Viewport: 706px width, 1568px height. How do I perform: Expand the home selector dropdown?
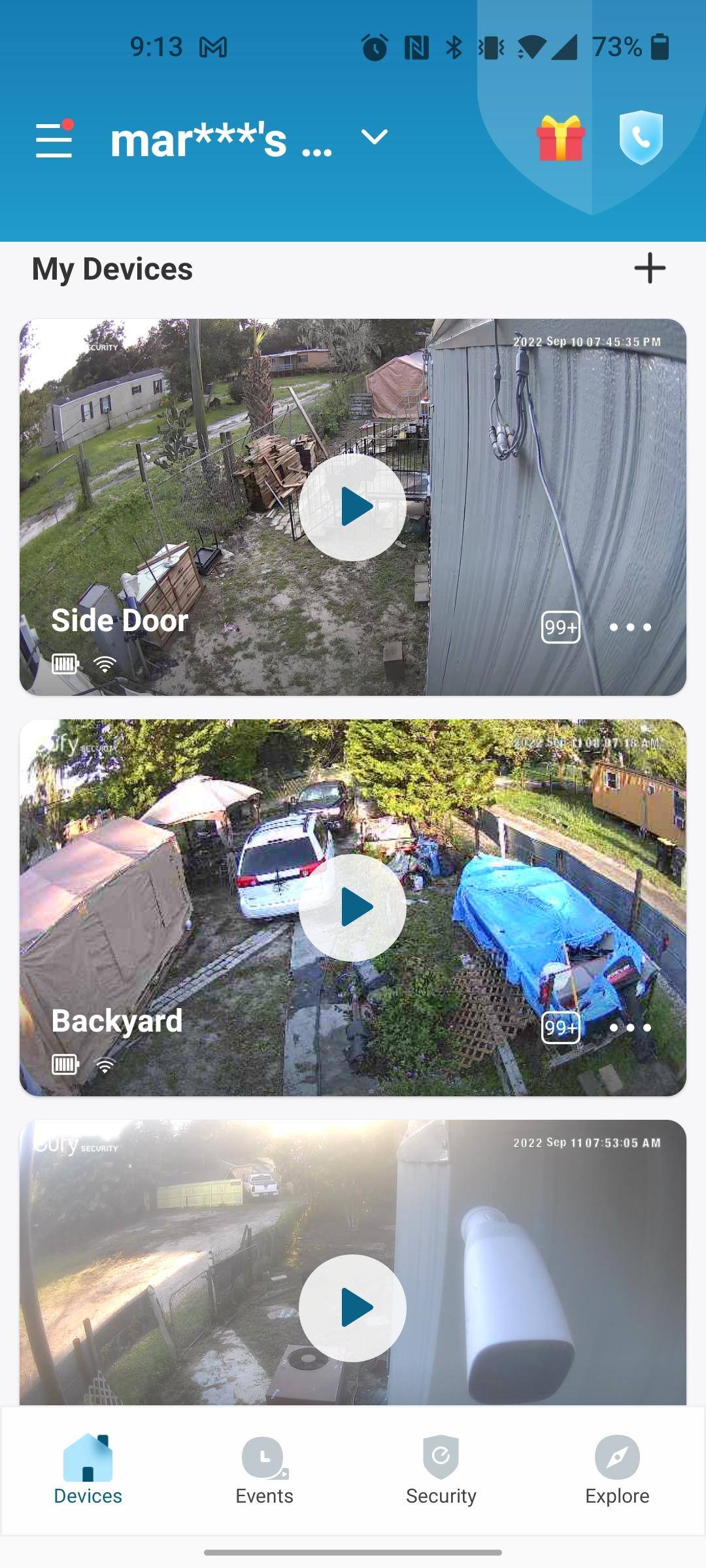375,137
